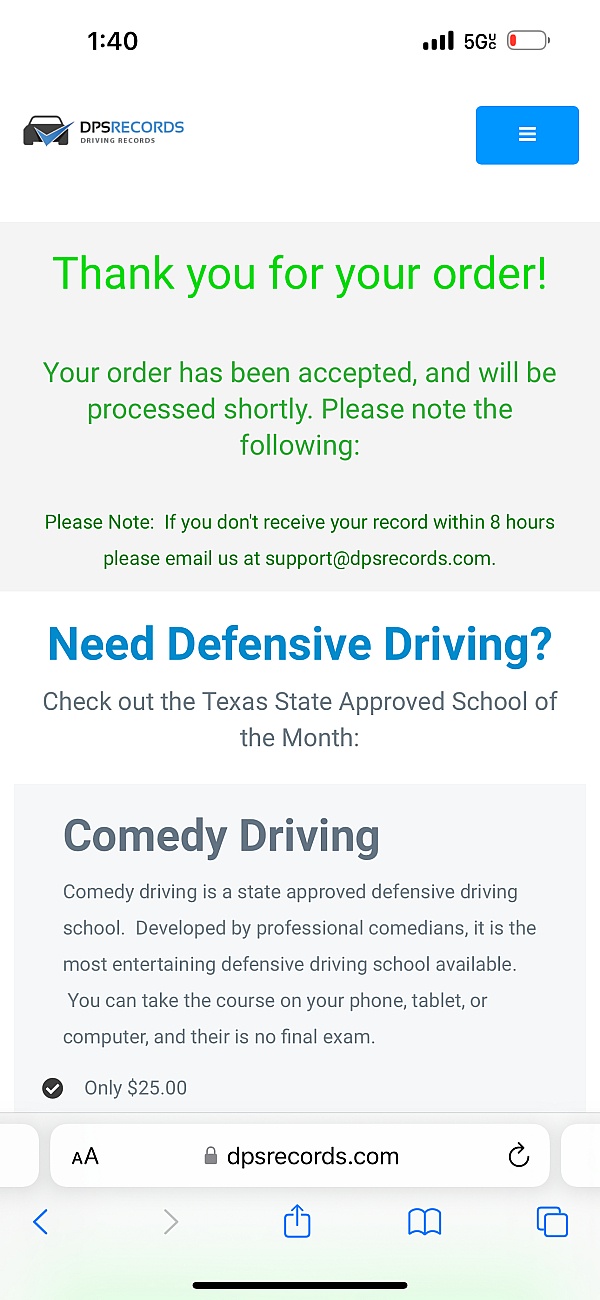Image resolution: width=600 pixels, height=1300 pixels.
Task: Tap the DPSRecords logo to go home
Action: [104, 131]
